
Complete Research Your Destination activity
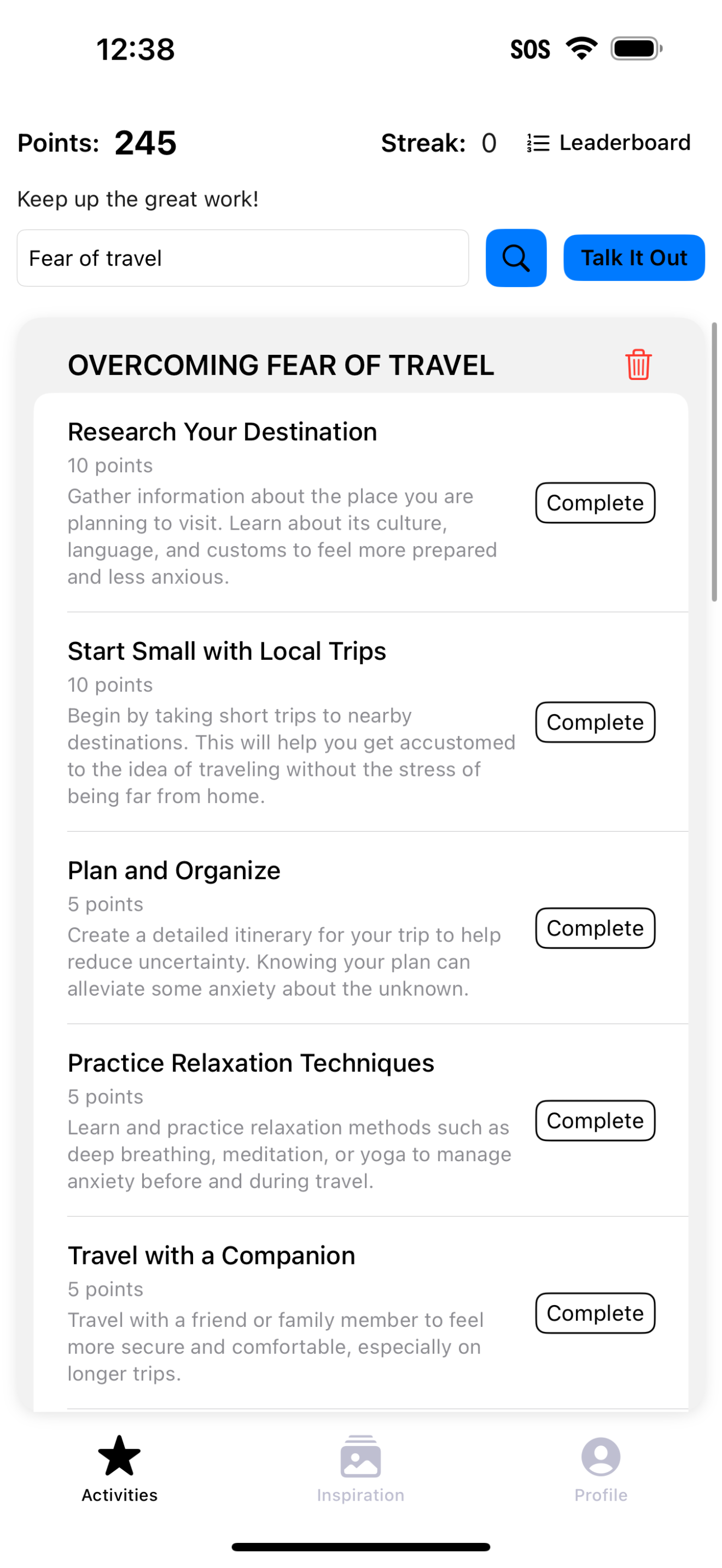(595, 503)
